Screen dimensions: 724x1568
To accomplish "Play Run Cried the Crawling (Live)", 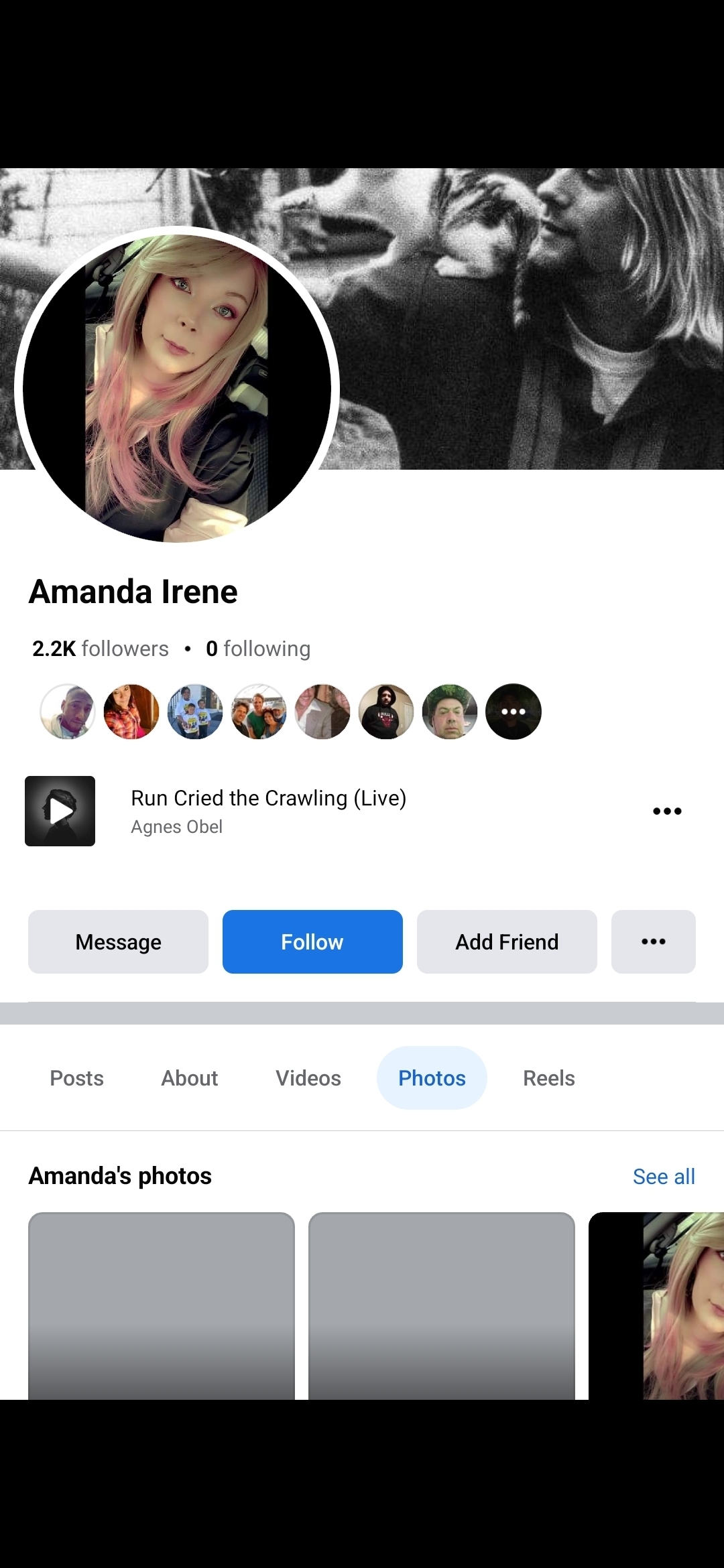I will (60, 811).
